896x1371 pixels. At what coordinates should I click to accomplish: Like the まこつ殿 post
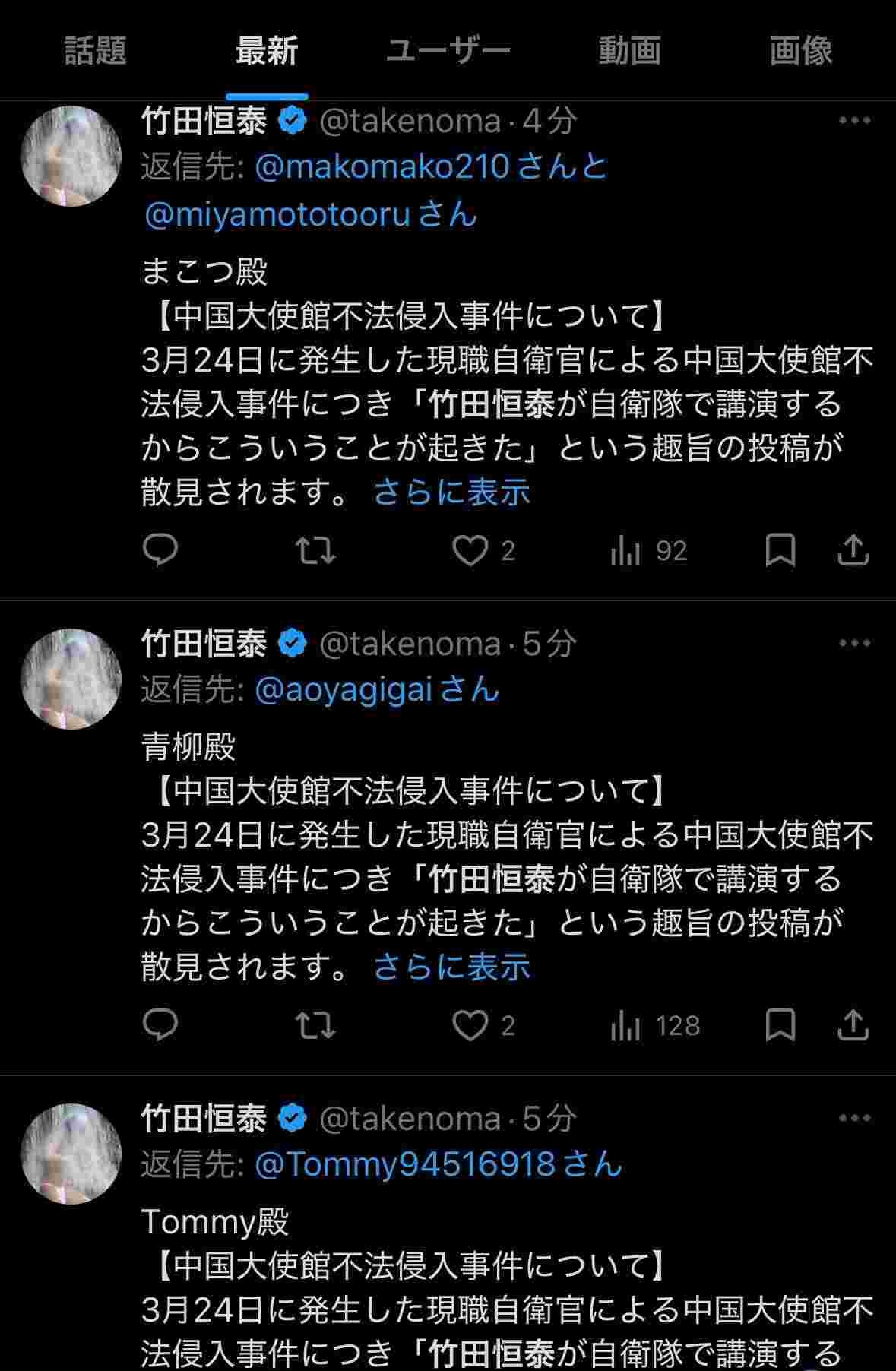tap(470, 550)
